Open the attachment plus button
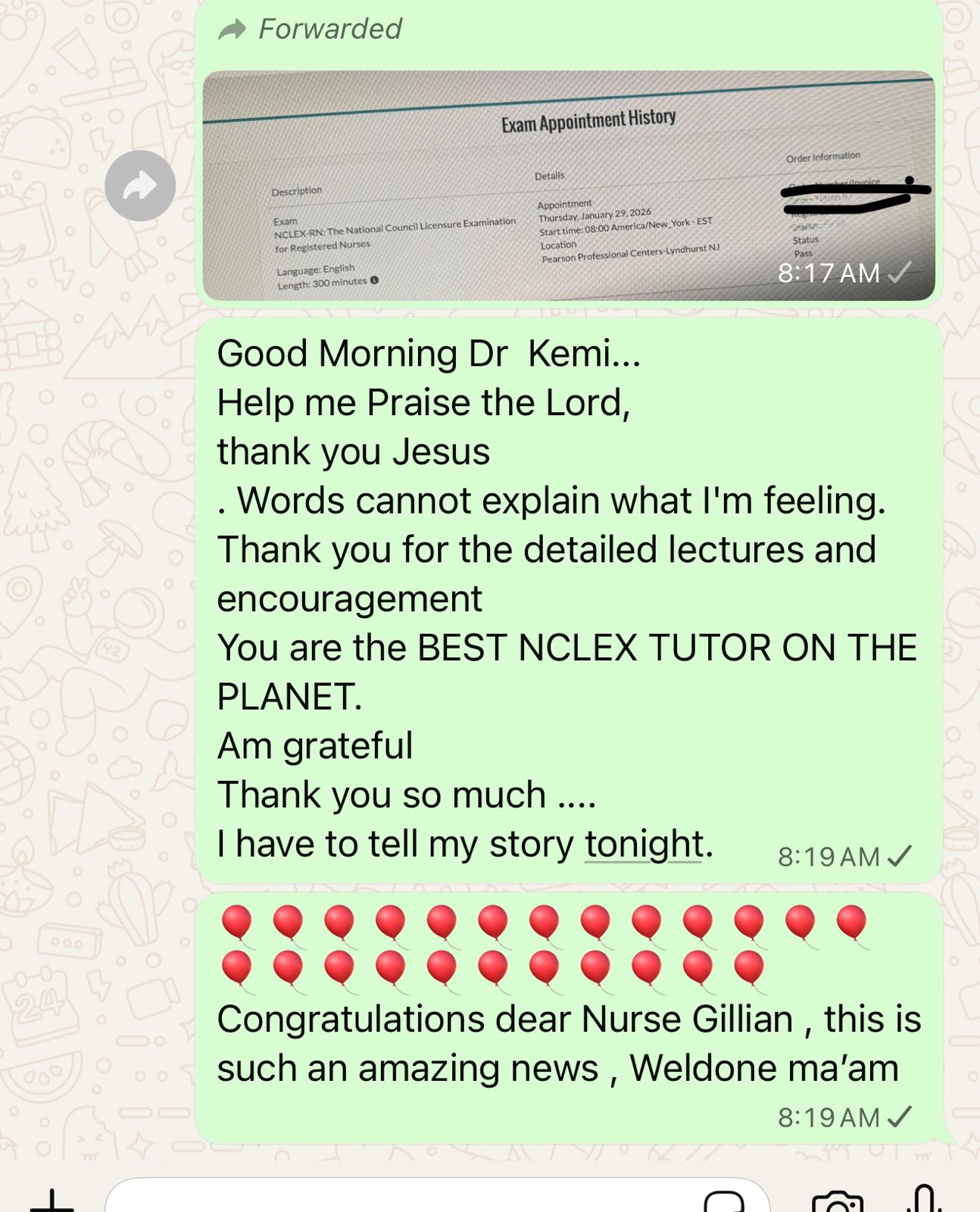980x1212 pixels. (x=51, y=1201)
